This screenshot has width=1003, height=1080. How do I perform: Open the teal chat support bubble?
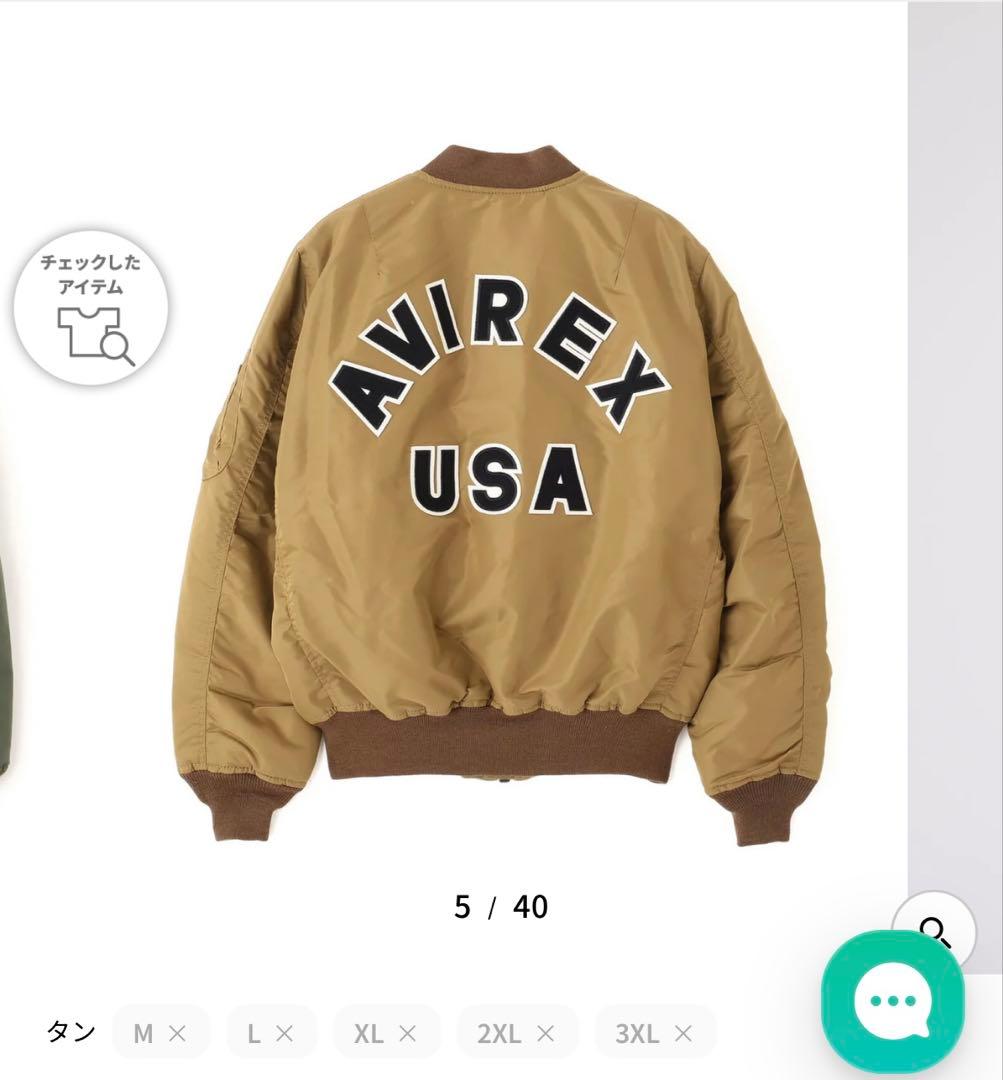pos(892,1001)
